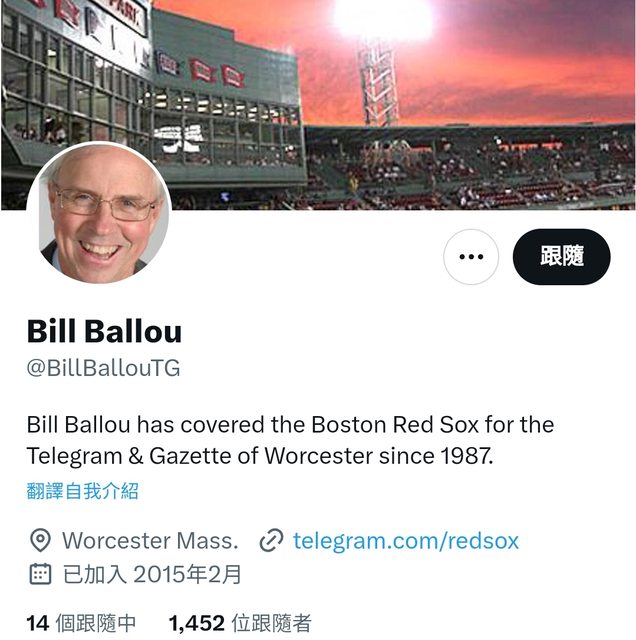View Bill Ballou's profile photo
This screenshot has height=640, width=636.
coord(104,215)
